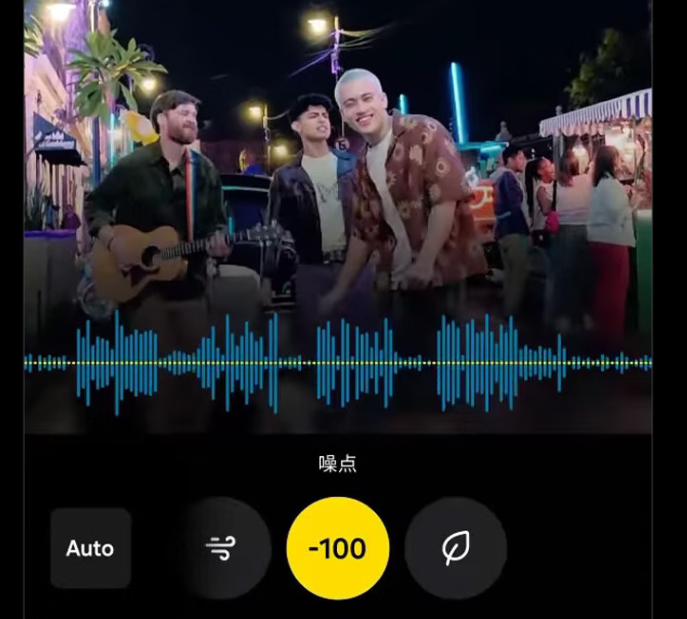The image size is (687, 619).
Task: Select the yellow -100 noise dial
Action: 337,548
